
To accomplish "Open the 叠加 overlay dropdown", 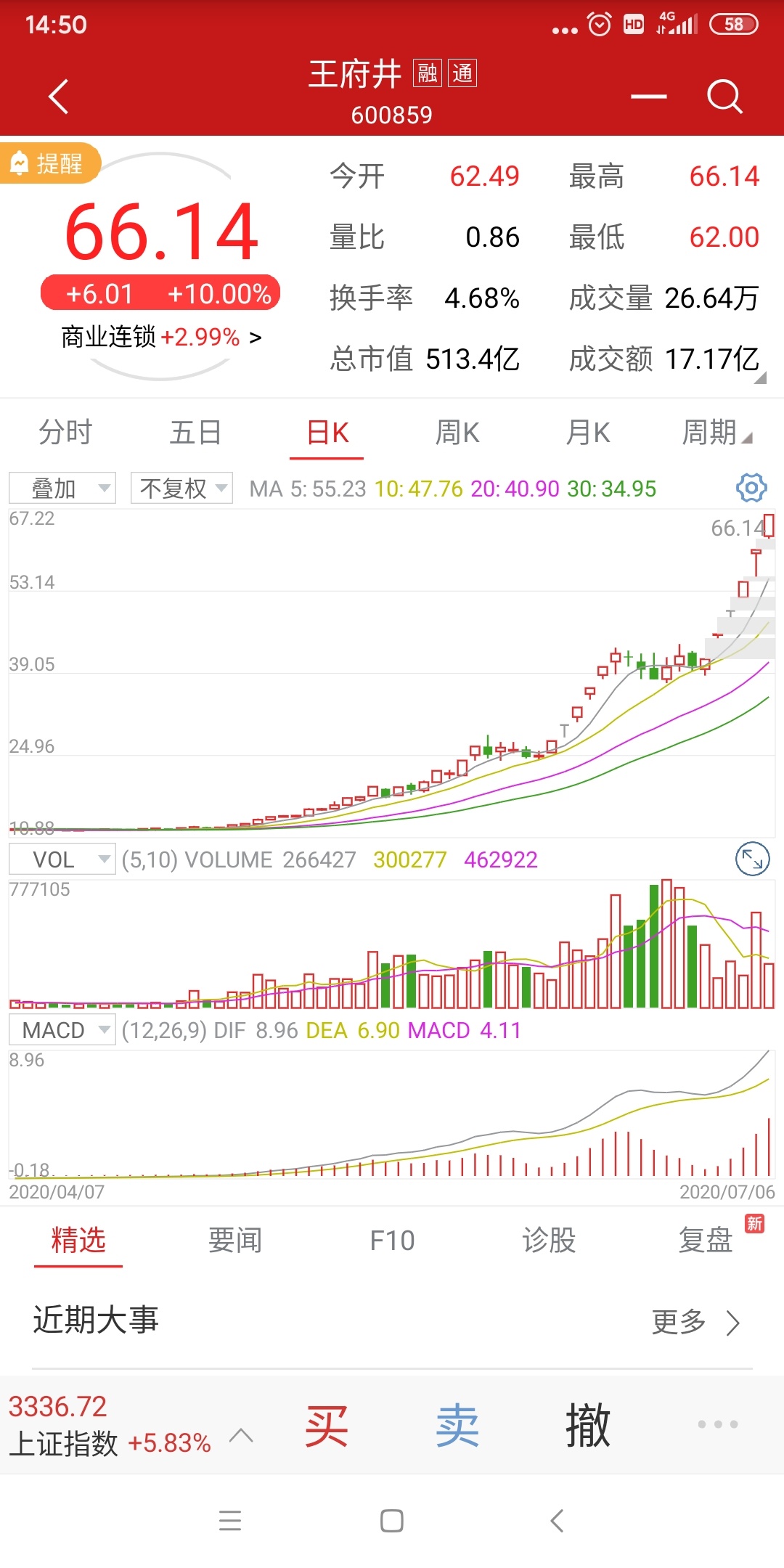I will point(62,489).
